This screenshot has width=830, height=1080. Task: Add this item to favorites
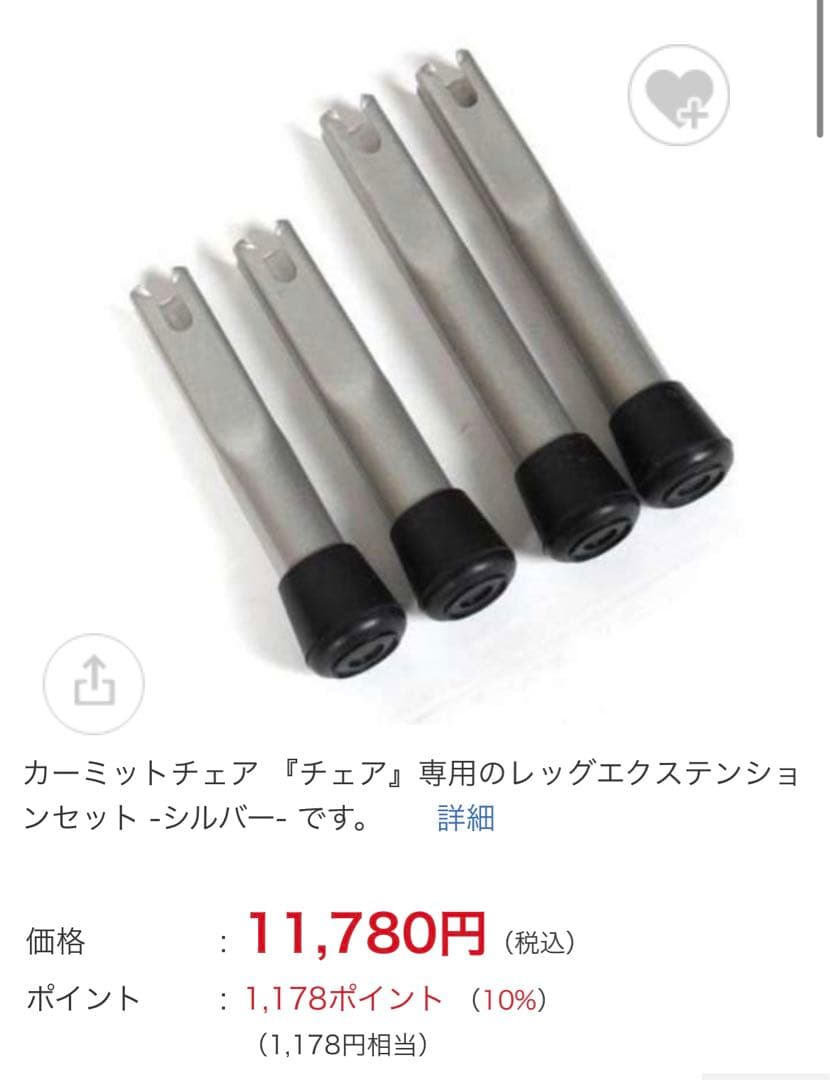click(x=678, y=97)
